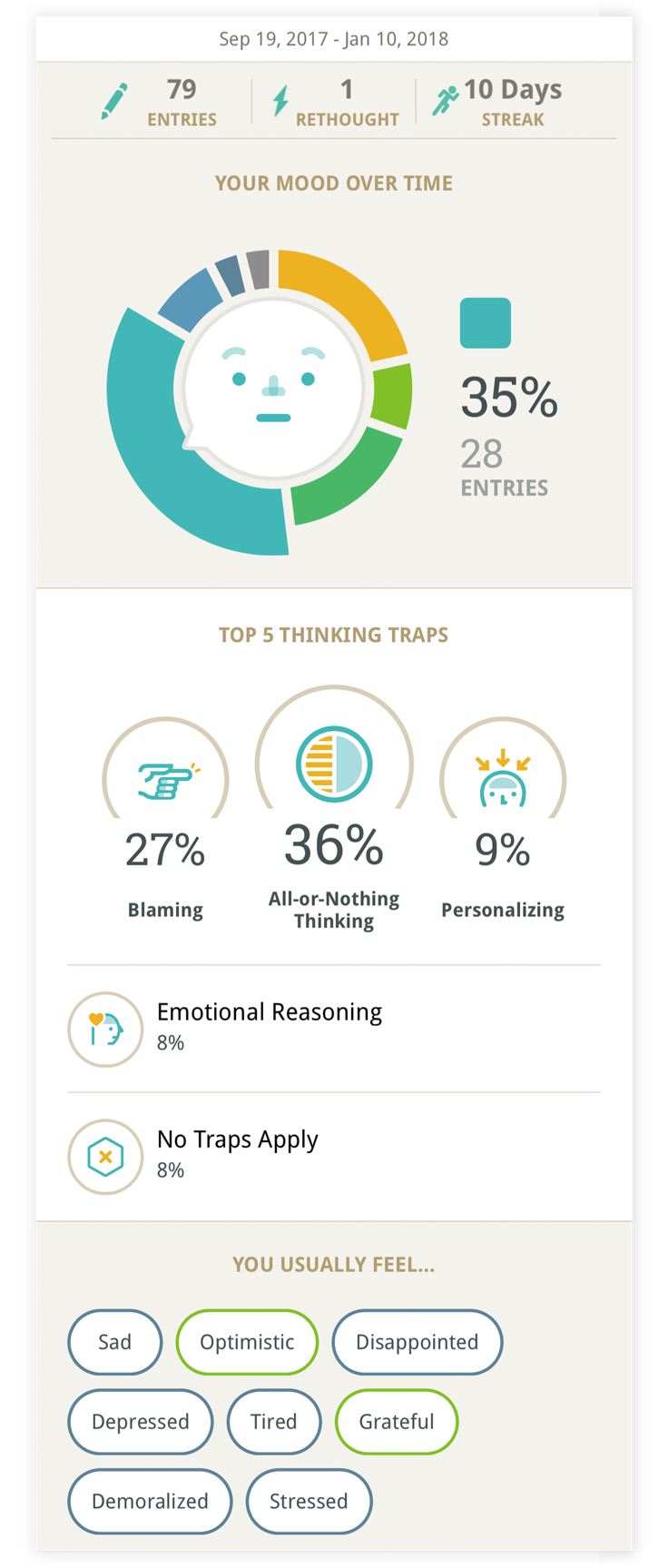Select the Sad feeling chip
Viewport: 668px width, 1568px height.
115,1342
